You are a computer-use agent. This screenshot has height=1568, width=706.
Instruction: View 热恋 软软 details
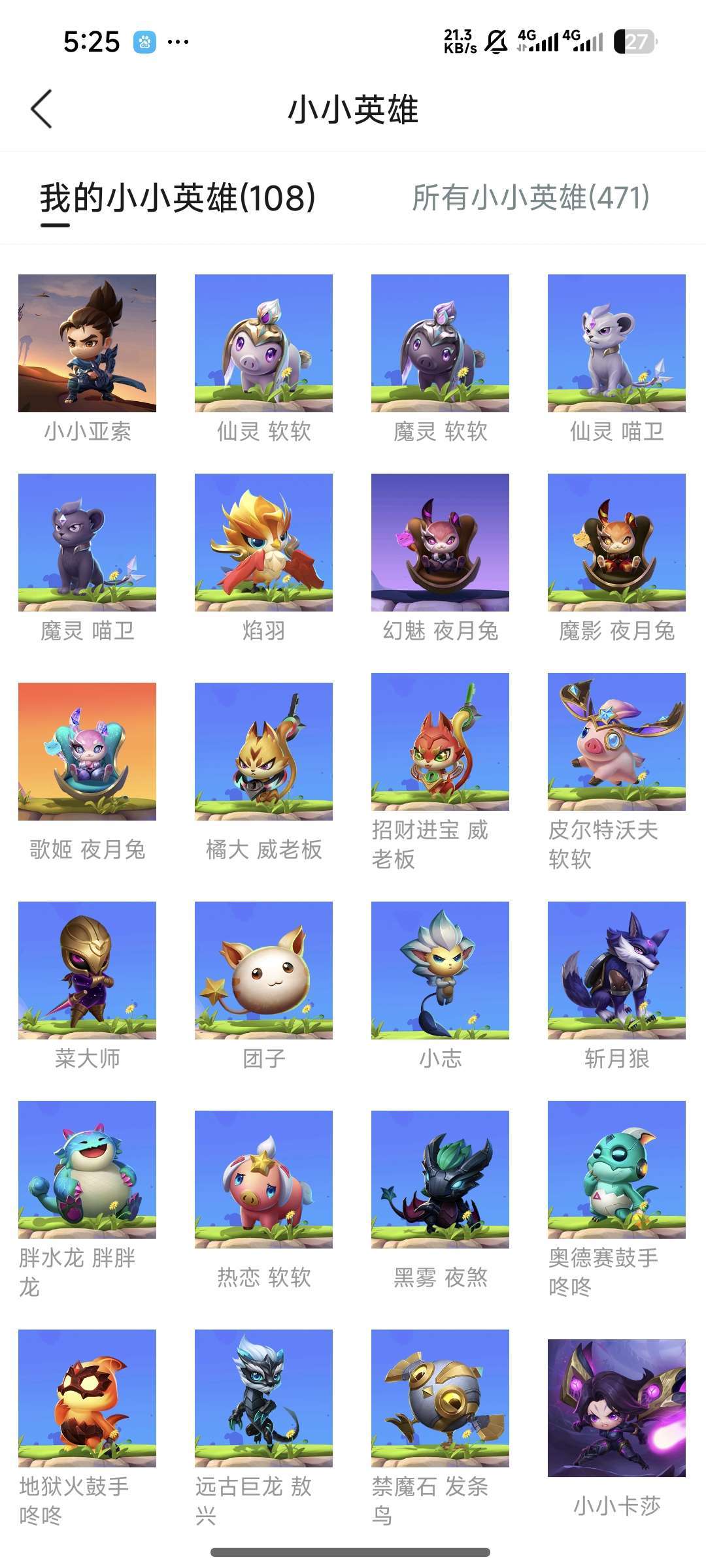coord(263,1180)
